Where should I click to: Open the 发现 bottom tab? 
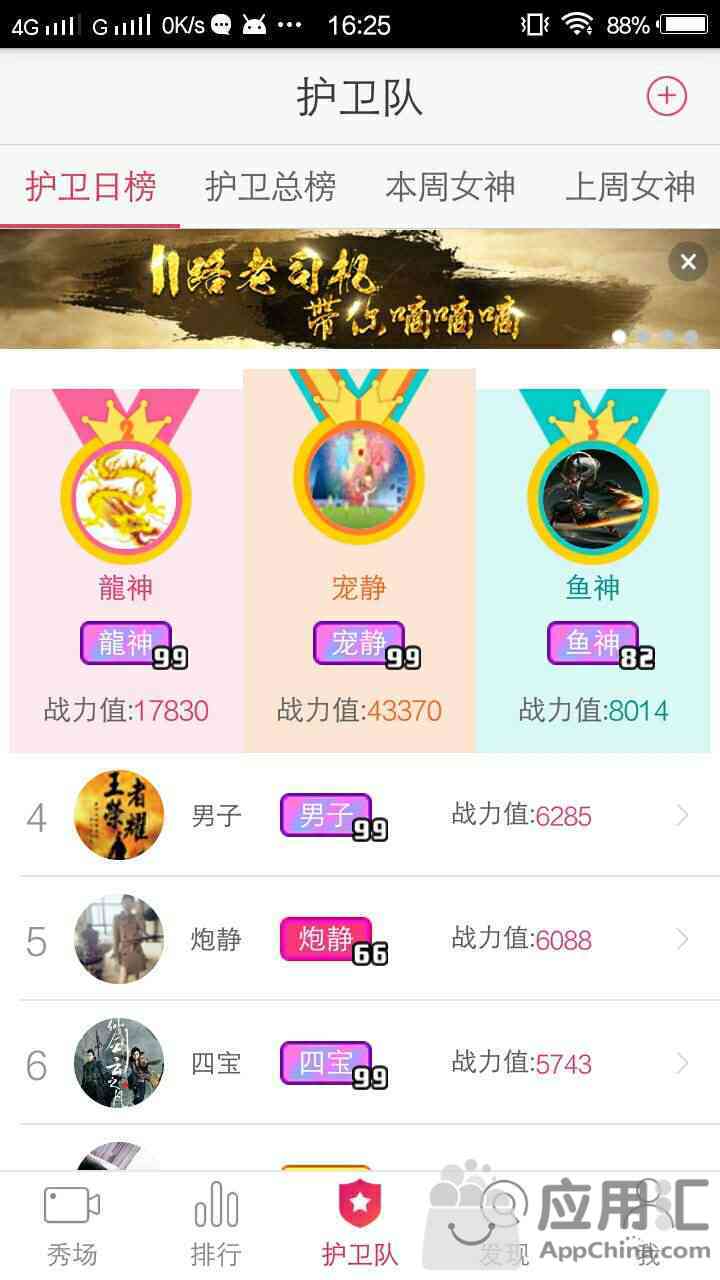[x=504, y=1225]
